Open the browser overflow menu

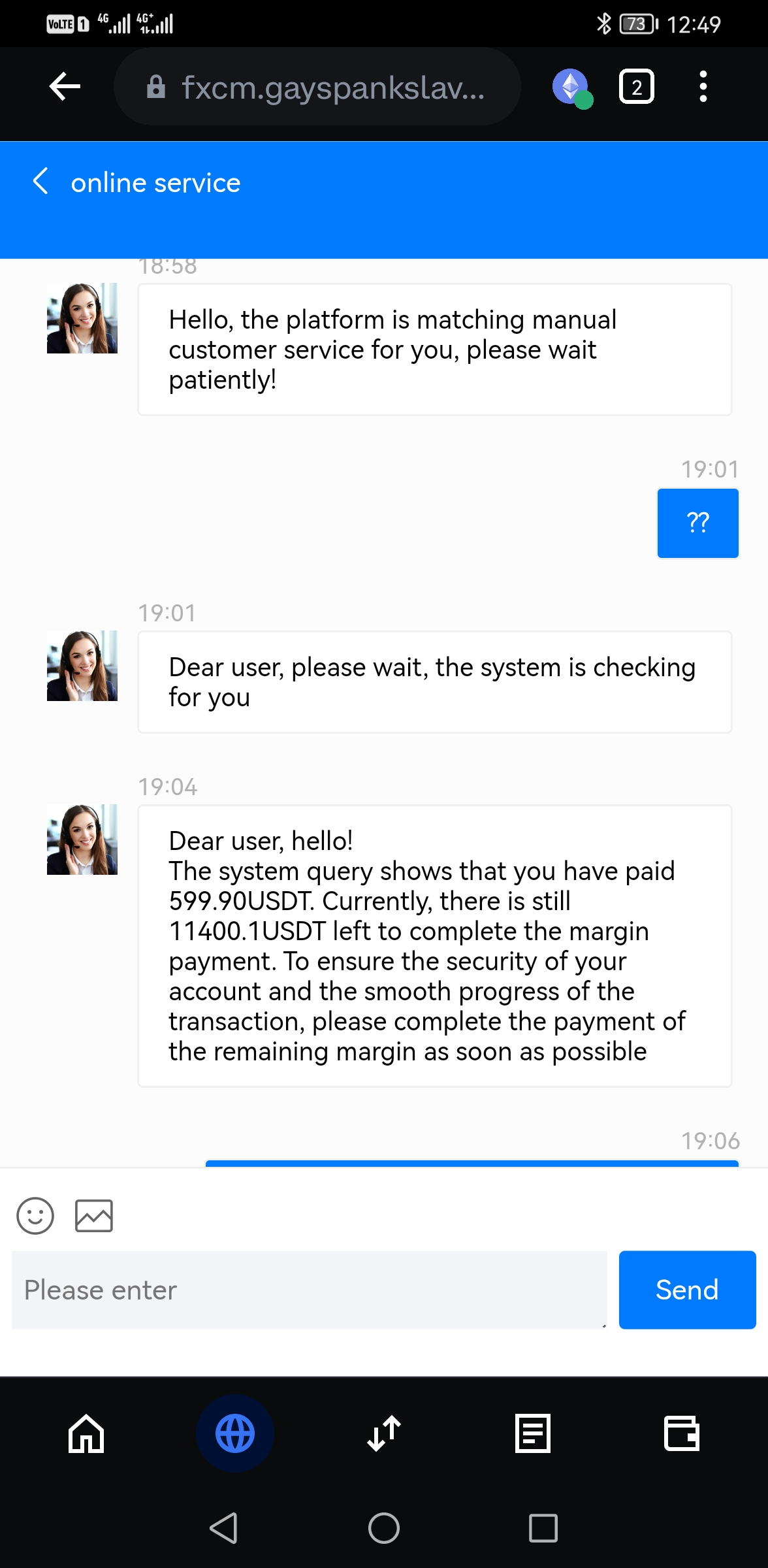pos(703,87)
